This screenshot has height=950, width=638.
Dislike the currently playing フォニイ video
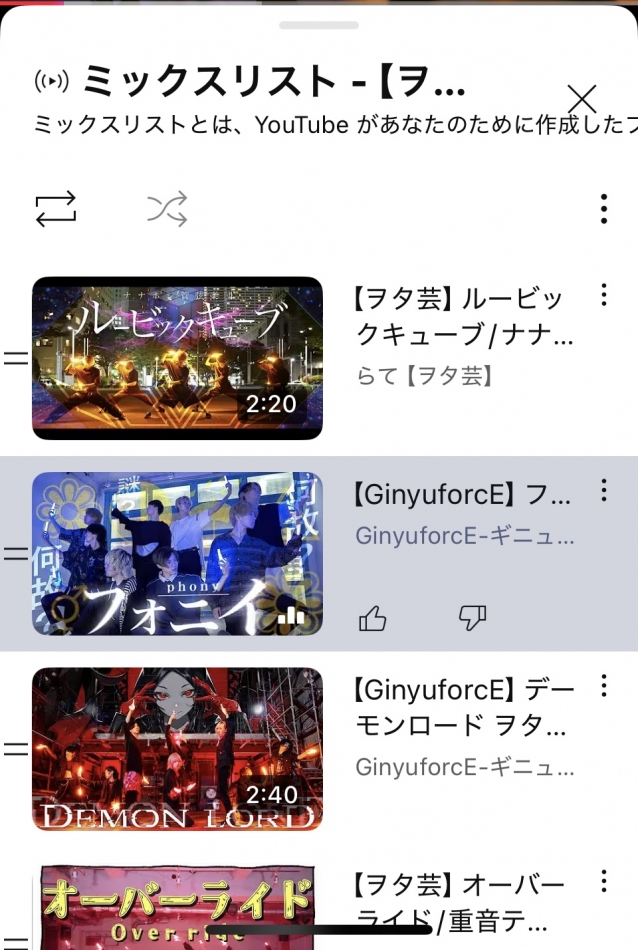472,620
